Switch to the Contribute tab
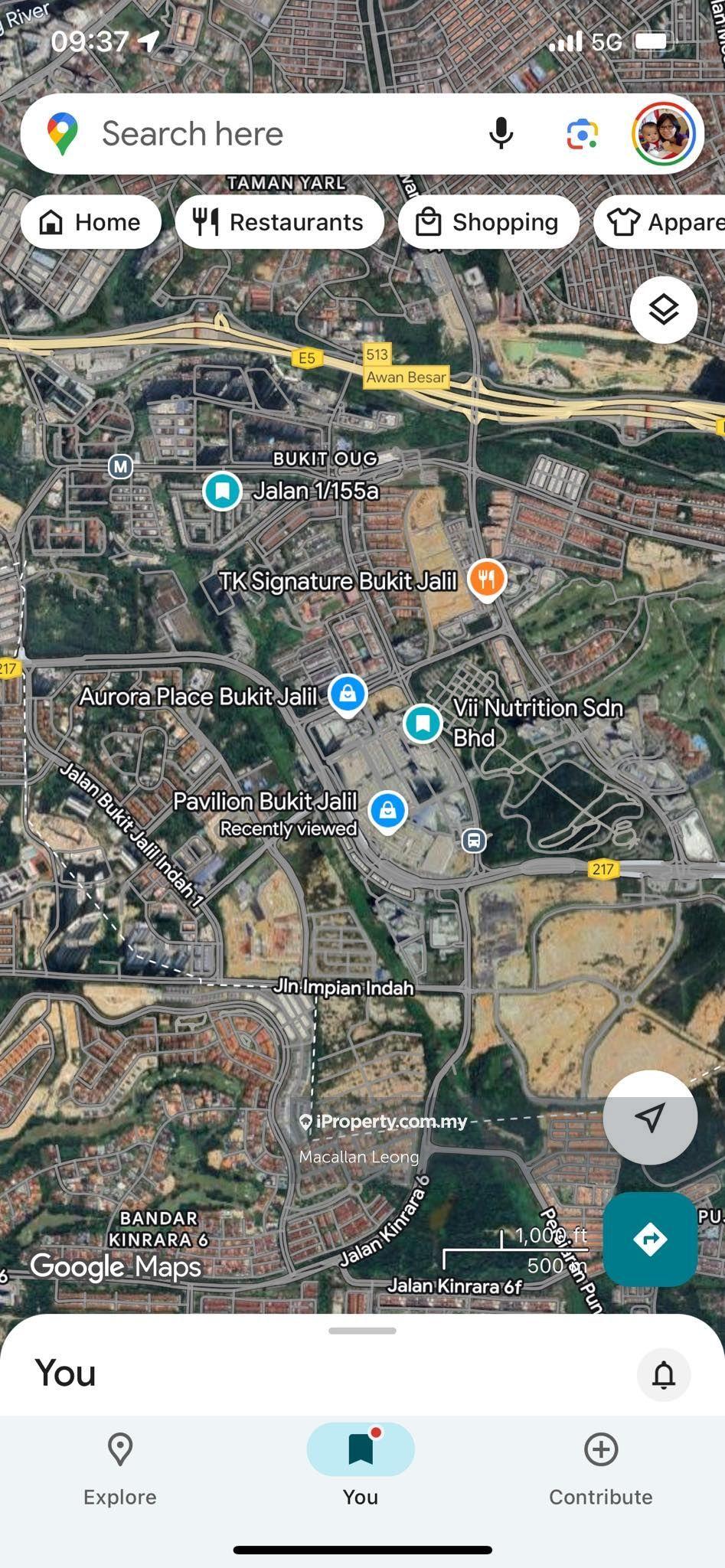The height and width of the screenshot is (1568, 725). [601, 1468]
